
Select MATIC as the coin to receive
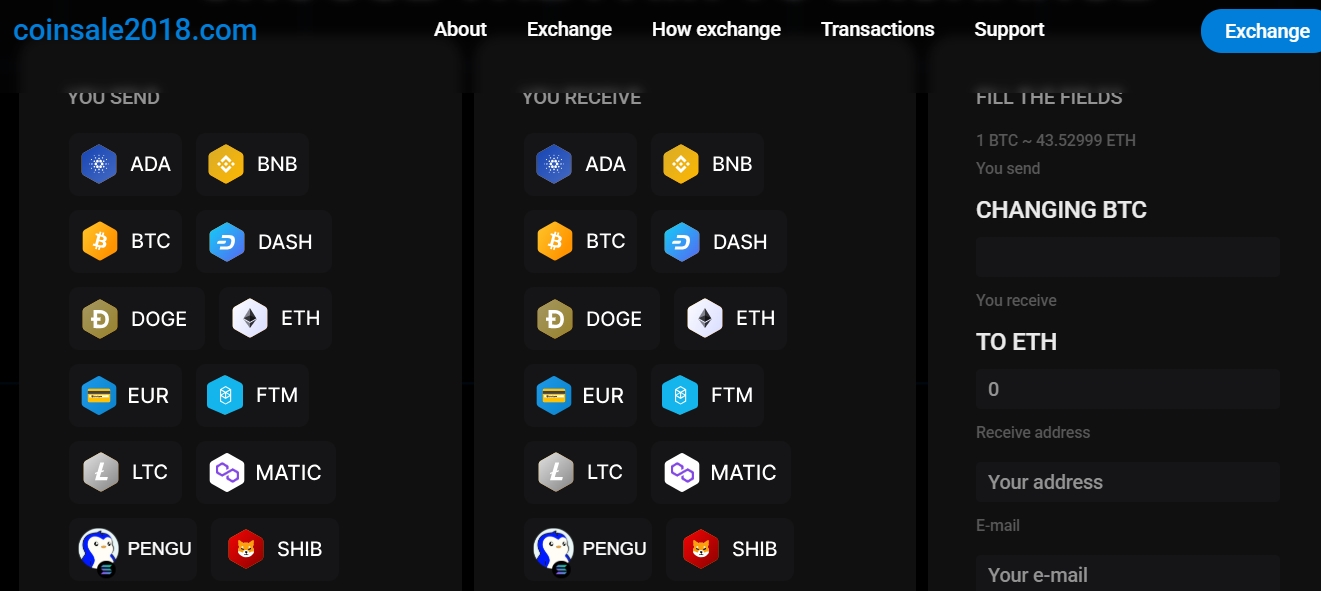[x=720, y=472]
